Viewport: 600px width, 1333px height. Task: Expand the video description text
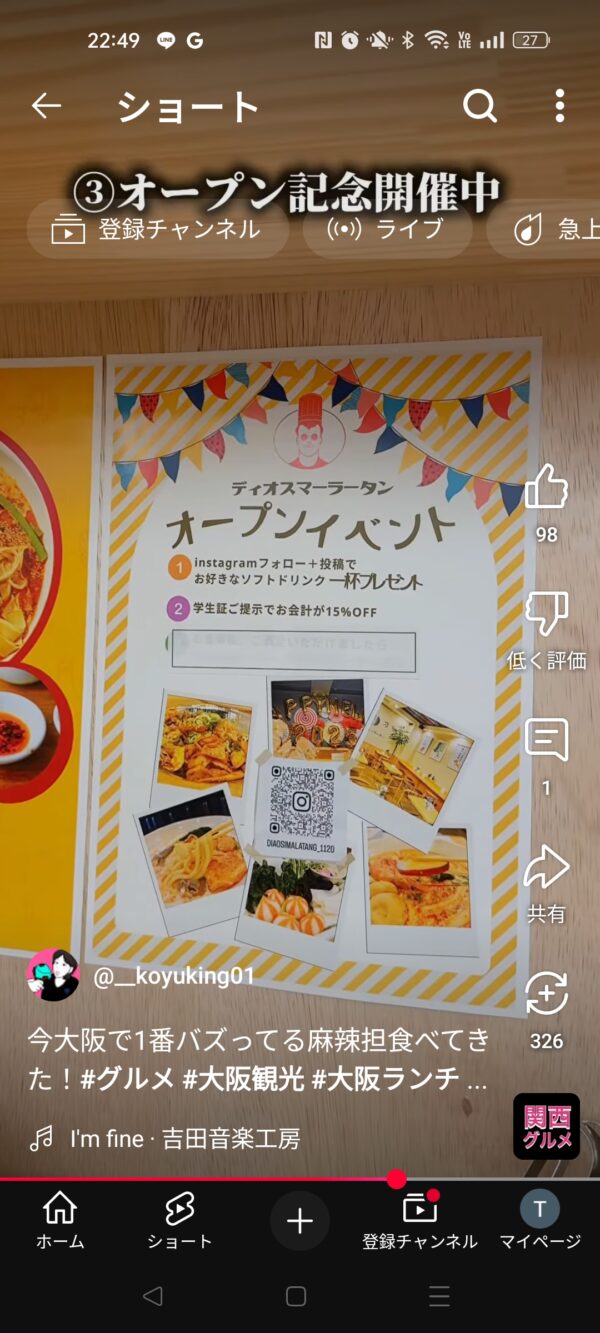(x=258, y=1059)
